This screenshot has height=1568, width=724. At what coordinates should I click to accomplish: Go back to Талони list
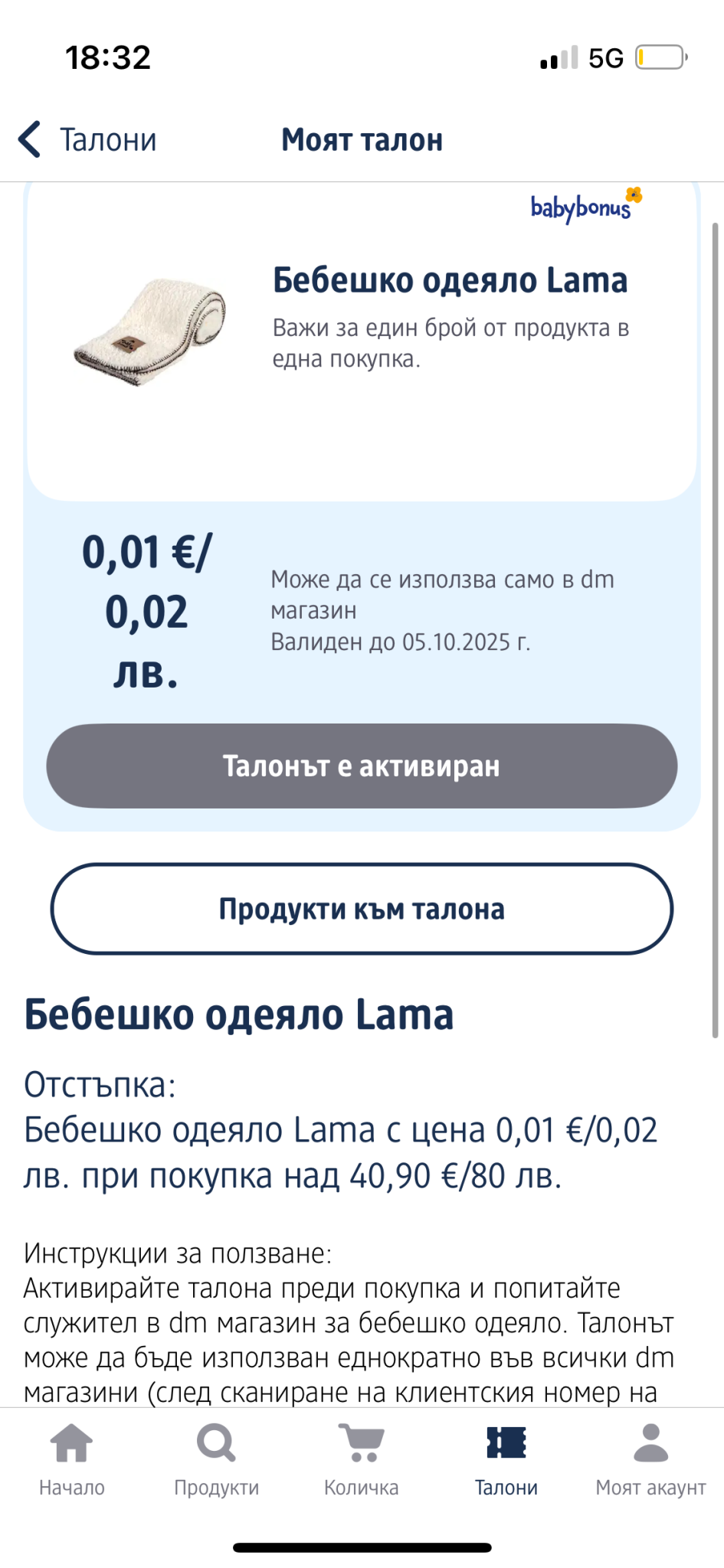pos(86,140)
